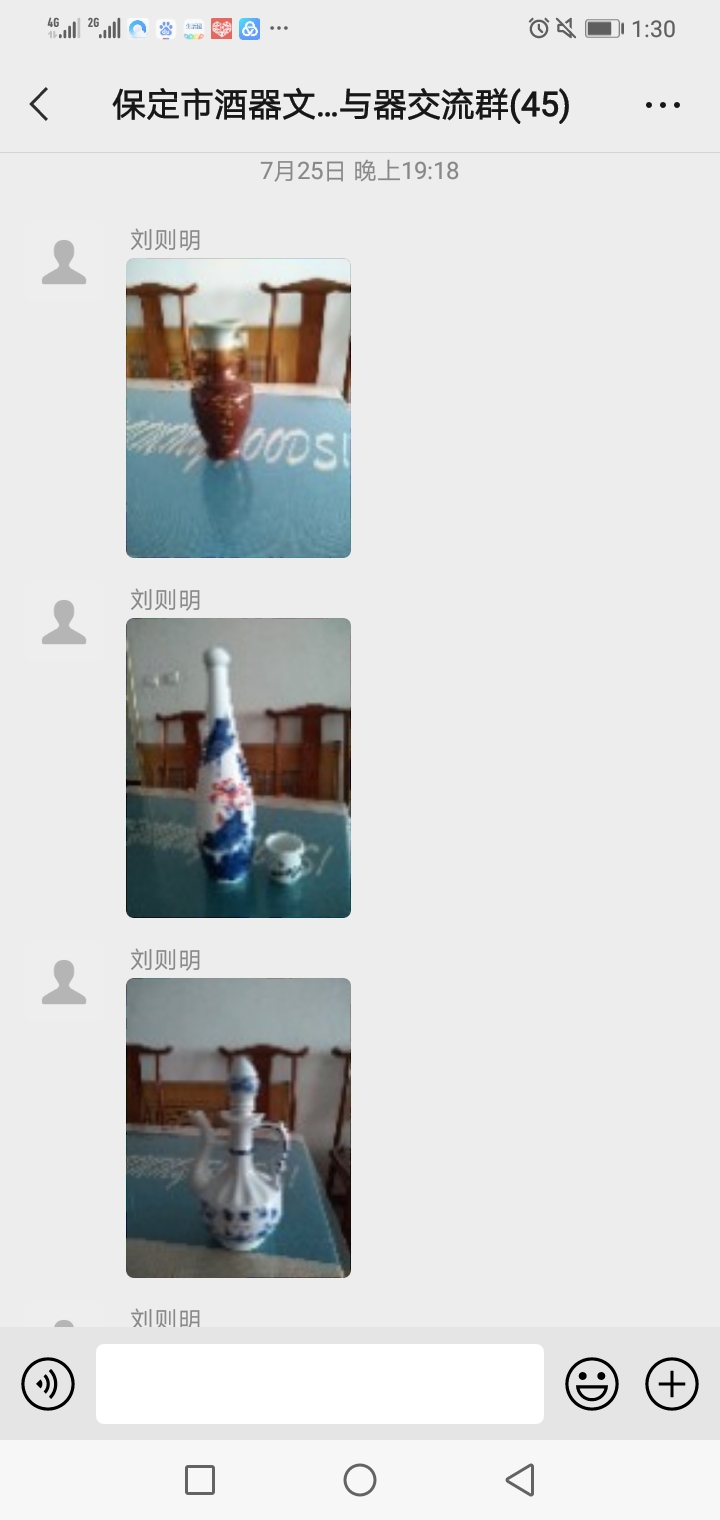Open the white teapot-shaped bottle photo
This screenshot has width=720, height=1520.
[x=238, y=1128]
